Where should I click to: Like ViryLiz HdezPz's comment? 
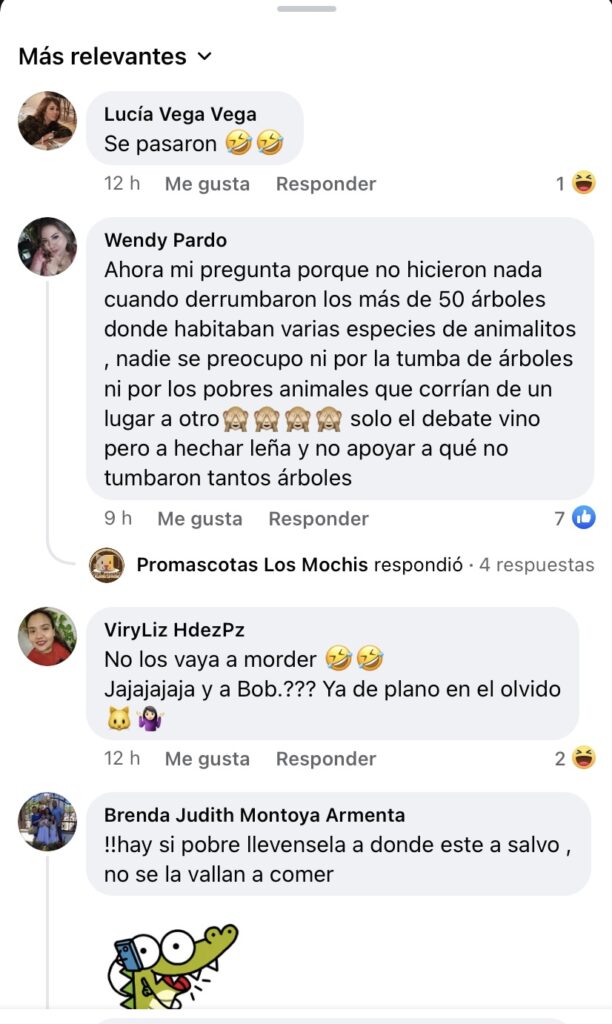207,759
